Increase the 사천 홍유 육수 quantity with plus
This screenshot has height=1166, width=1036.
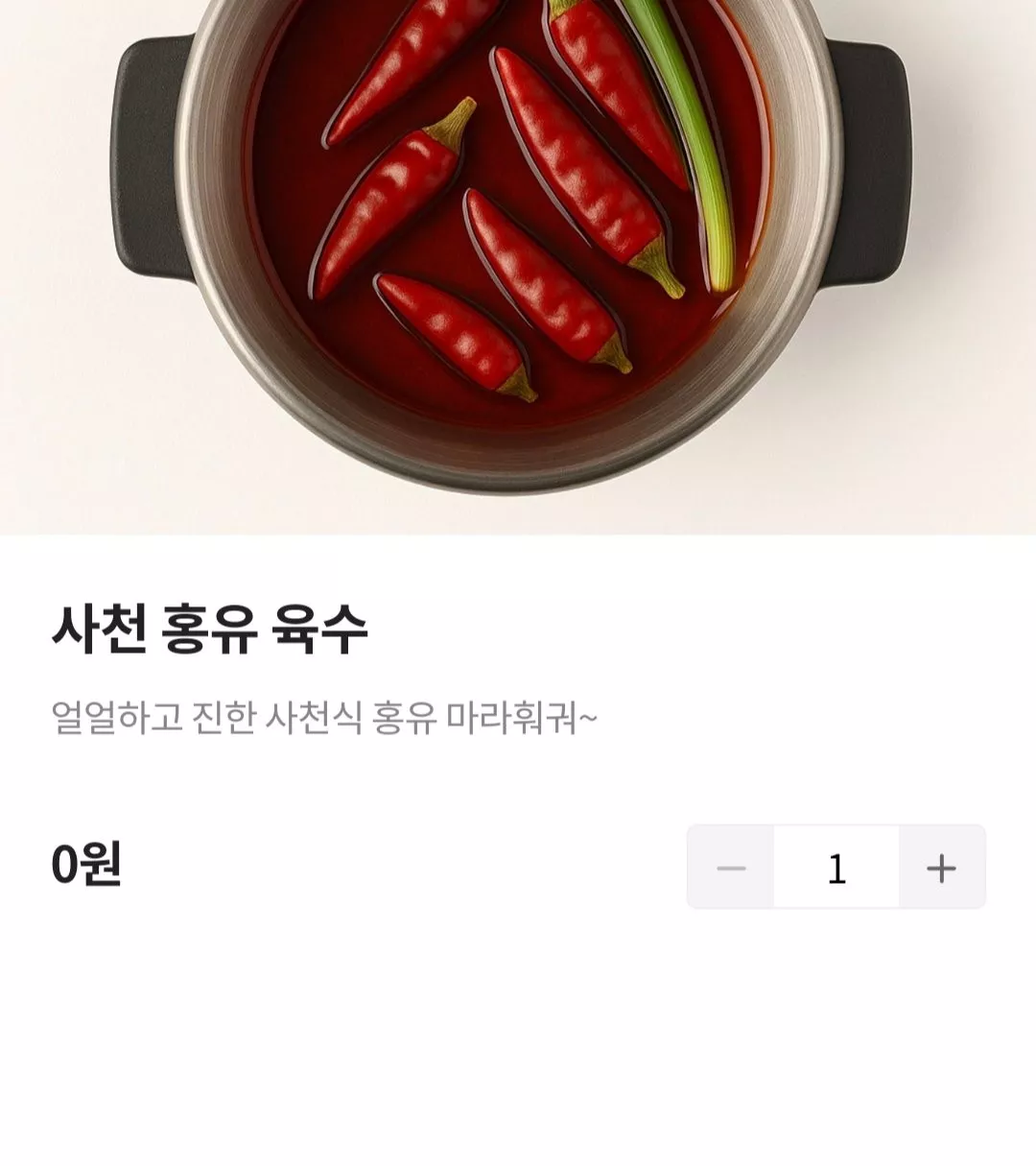941,868
